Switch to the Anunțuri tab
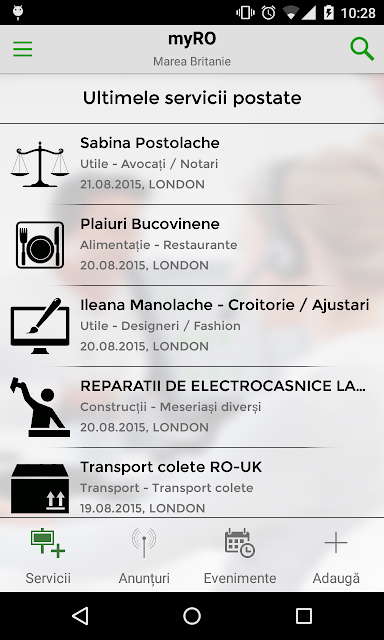The image size is (384, 640). pos(144,556)
